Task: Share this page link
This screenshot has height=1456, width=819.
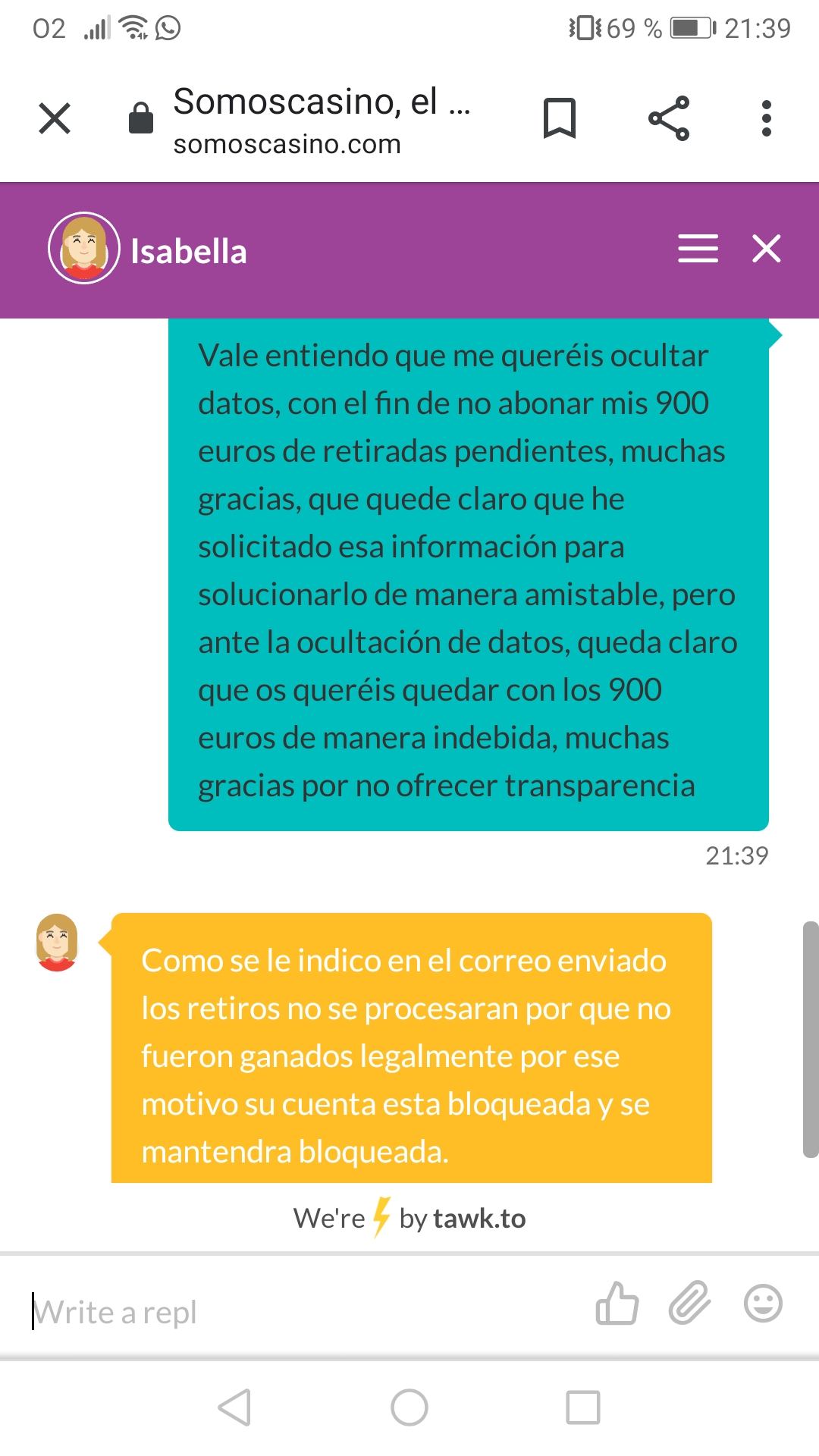Action: [669, 118]
